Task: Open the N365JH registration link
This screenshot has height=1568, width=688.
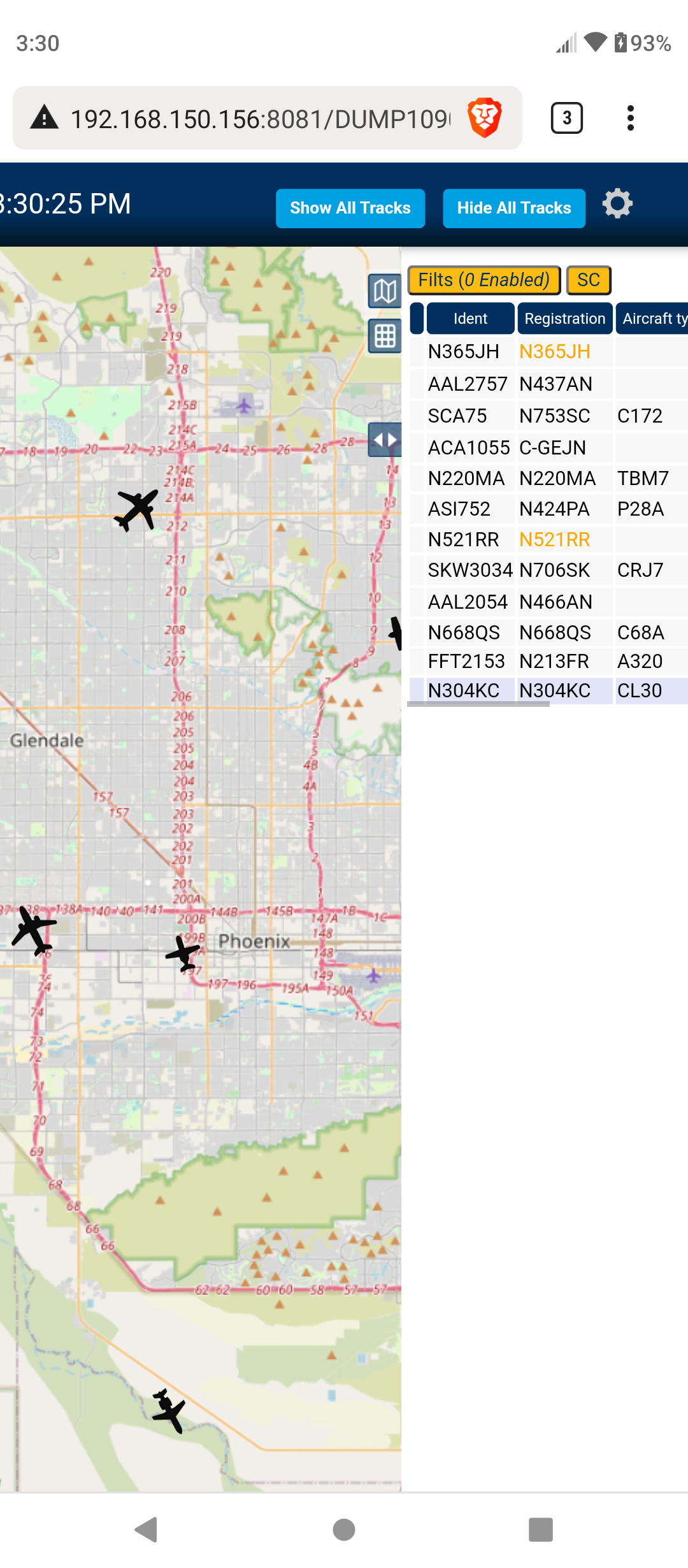Action: [555, 352]
